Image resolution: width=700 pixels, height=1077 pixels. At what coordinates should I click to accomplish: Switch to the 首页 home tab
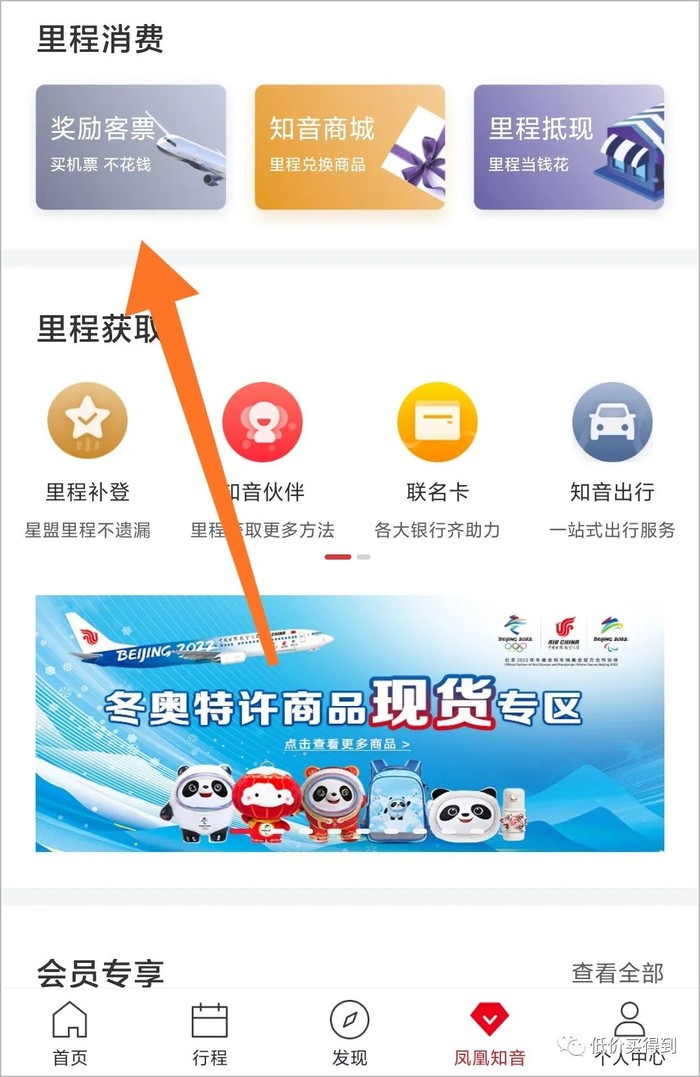70,1033
